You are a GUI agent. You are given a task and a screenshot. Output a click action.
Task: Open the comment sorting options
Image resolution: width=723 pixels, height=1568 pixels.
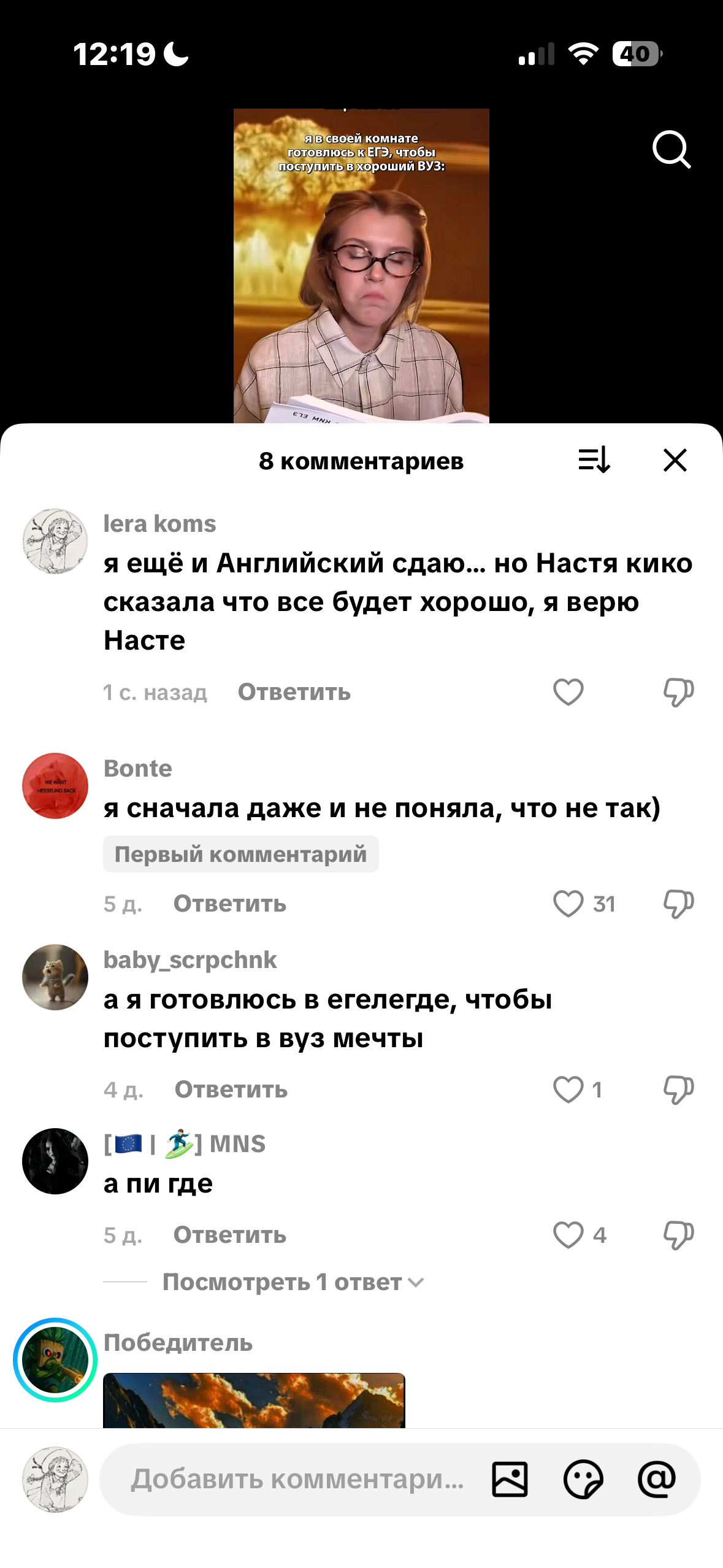594,459
